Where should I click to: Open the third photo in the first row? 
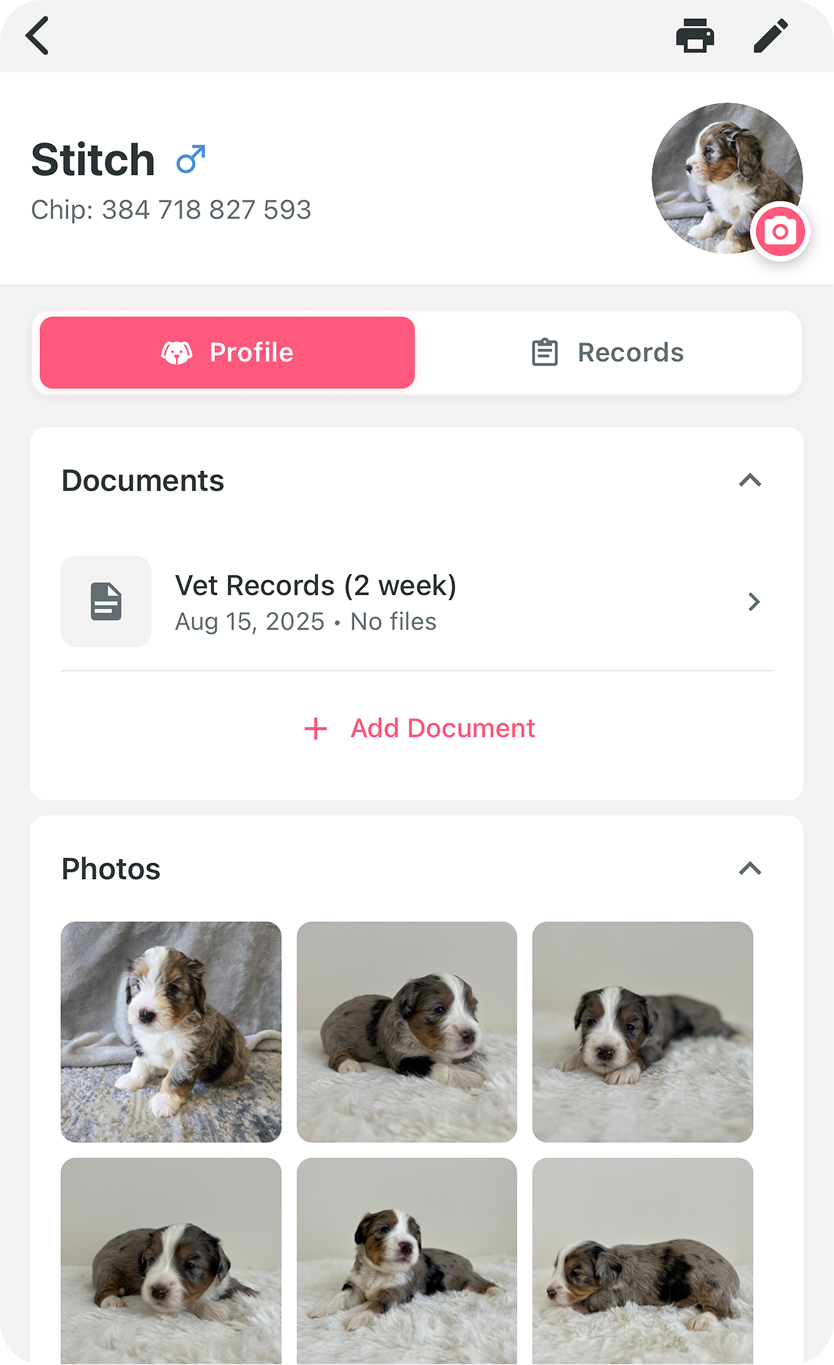coord(642,1031)
